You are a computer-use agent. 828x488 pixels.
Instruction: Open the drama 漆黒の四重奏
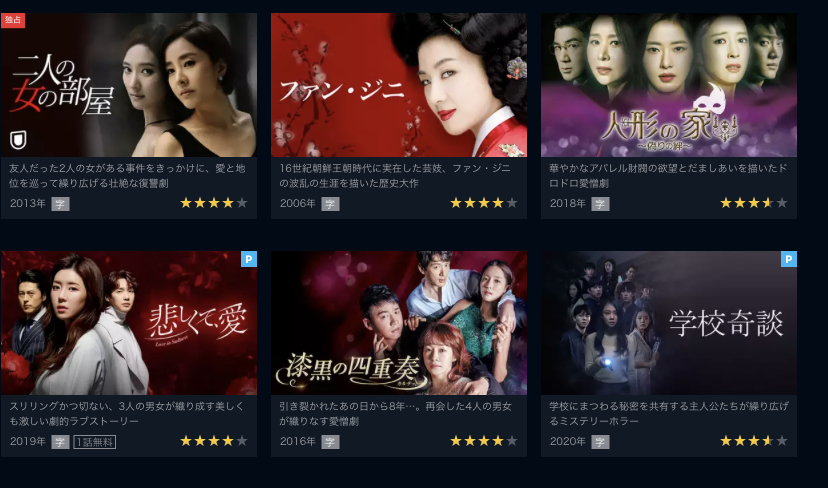tap(398, 323)
